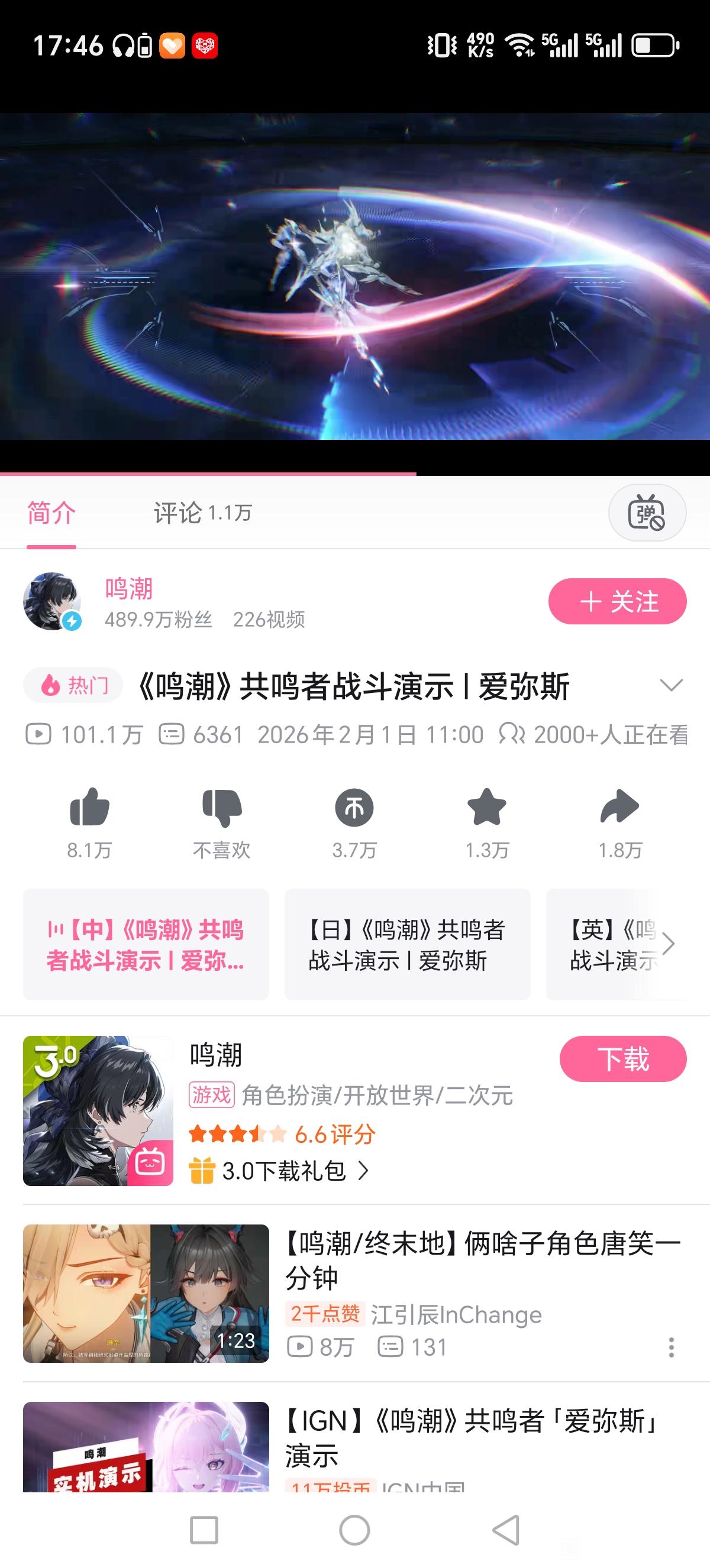Expand the video title description
The height and width of the screenshot is (1568, 710).
tap(671, 685)
